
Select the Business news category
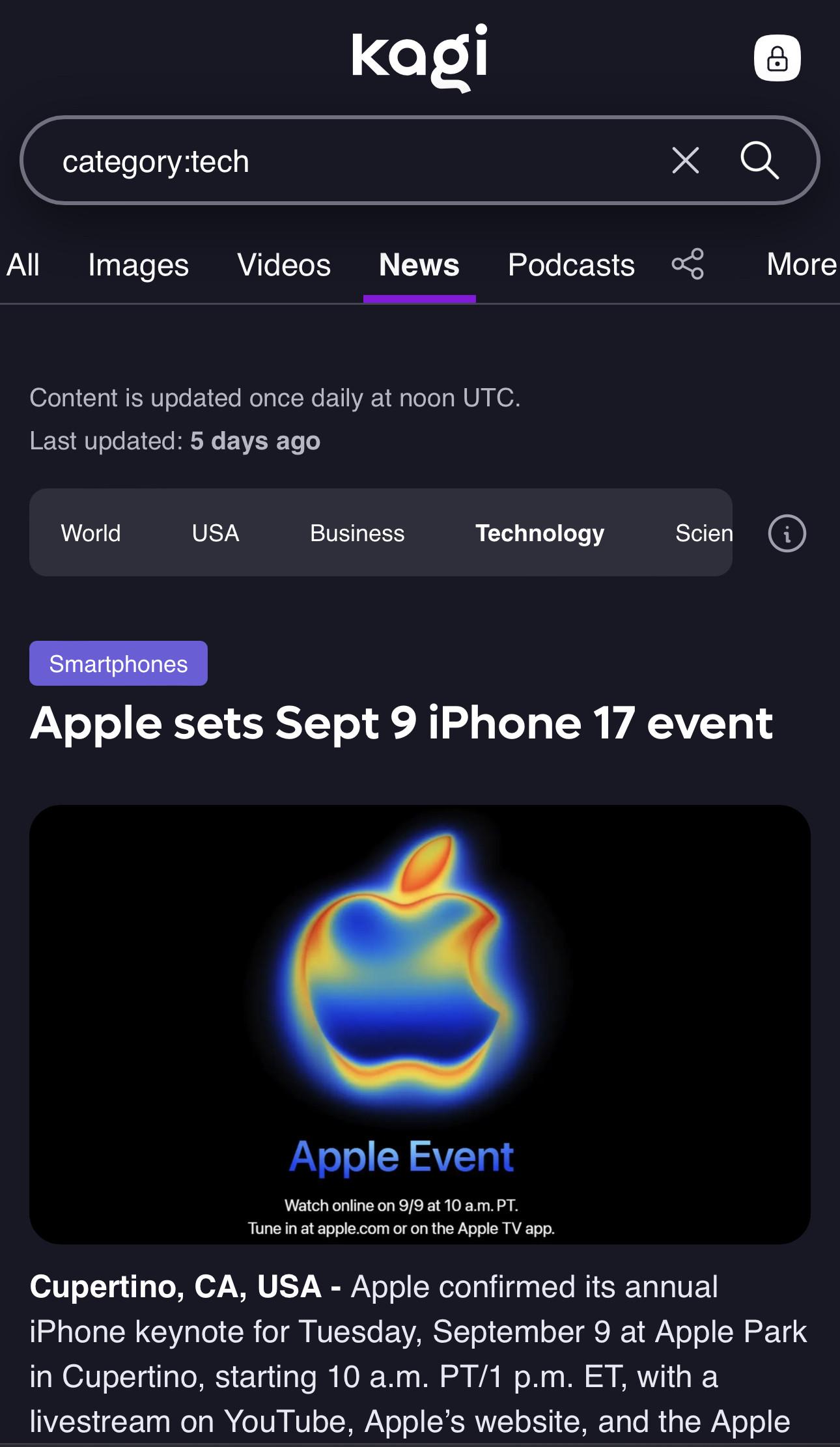click(357, 533)
